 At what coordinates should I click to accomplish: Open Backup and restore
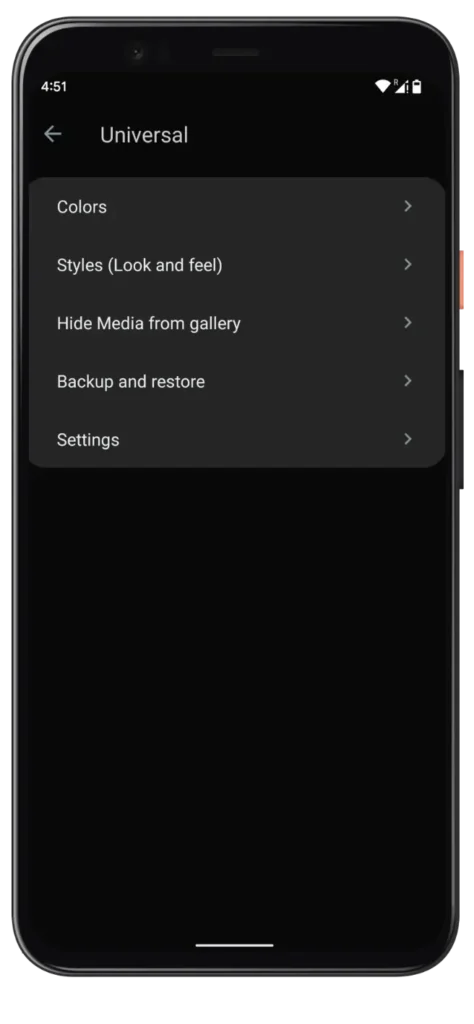click(237, 381)
